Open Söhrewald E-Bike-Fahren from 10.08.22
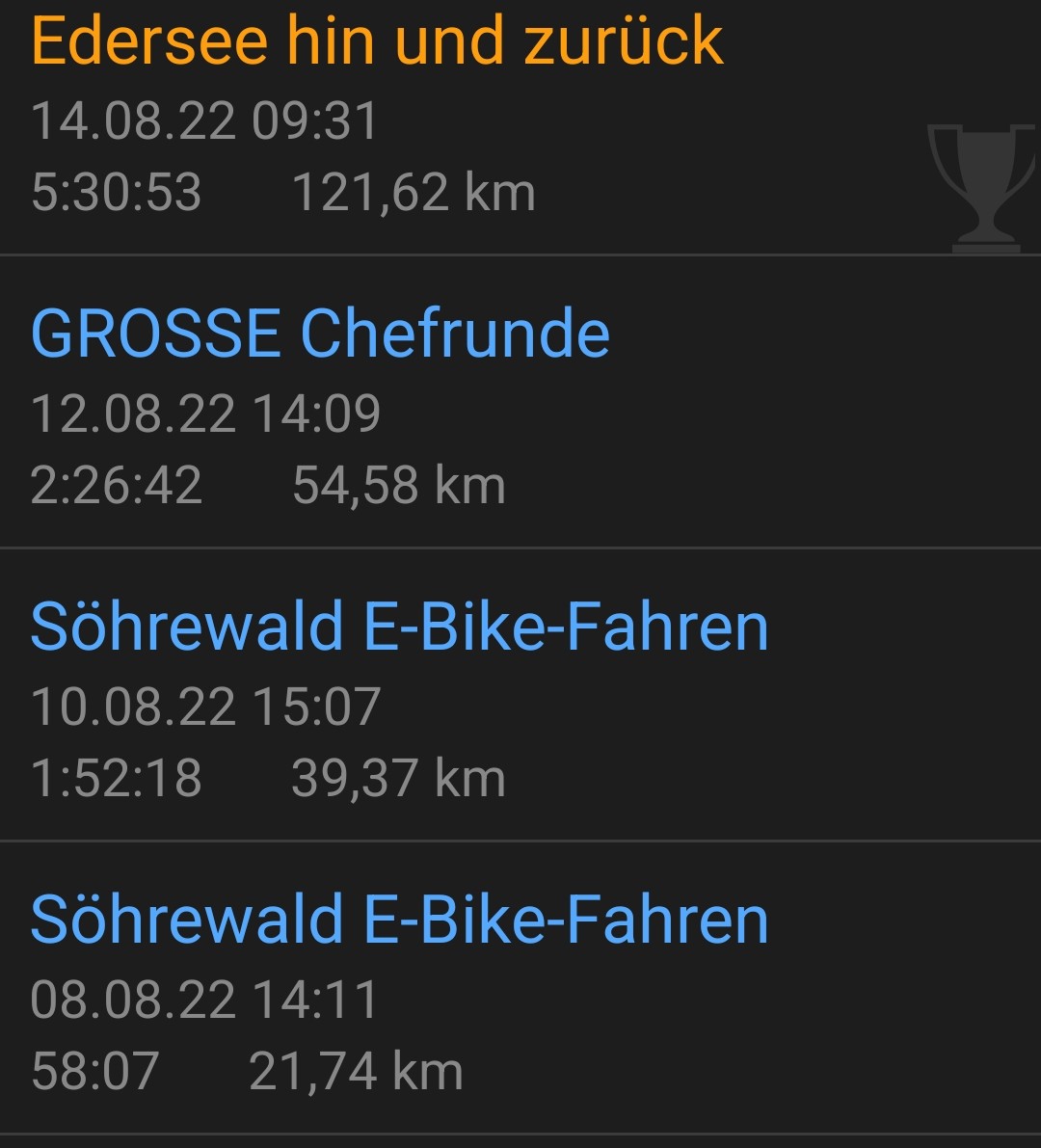1041x1148 pixels. click(399, 627)
